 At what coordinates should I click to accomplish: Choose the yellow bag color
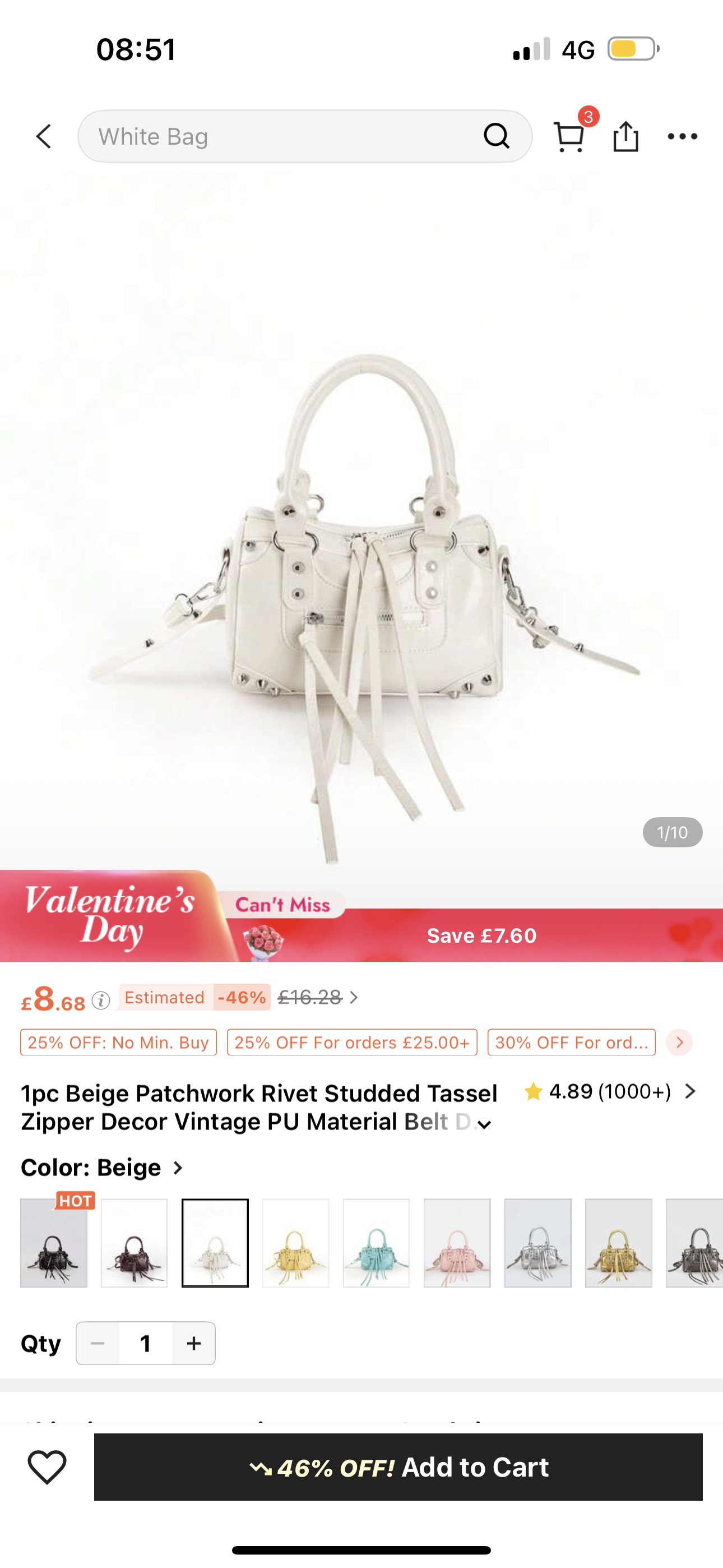click(296, 1243)
